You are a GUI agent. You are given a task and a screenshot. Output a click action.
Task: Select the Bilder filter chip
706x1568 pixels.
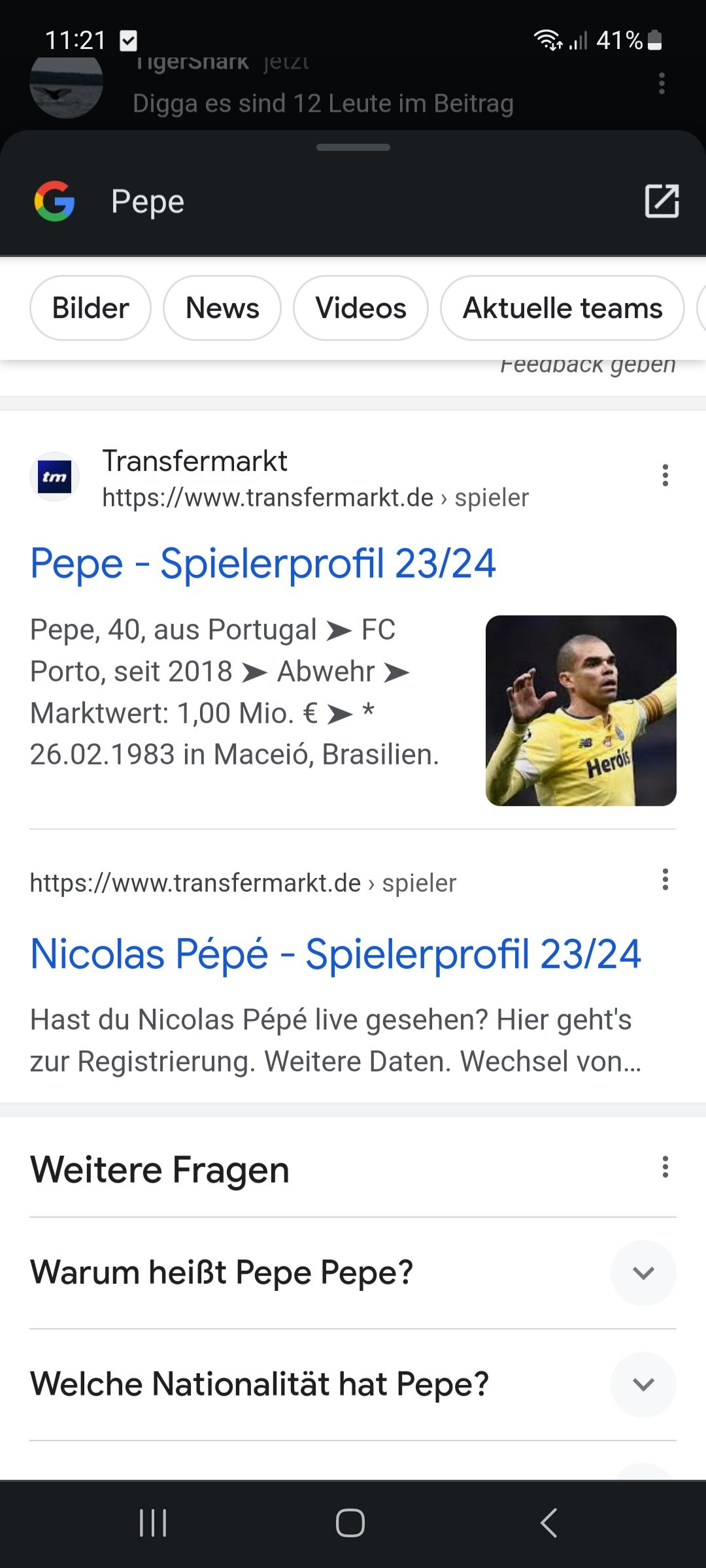[x=90, y=308]
